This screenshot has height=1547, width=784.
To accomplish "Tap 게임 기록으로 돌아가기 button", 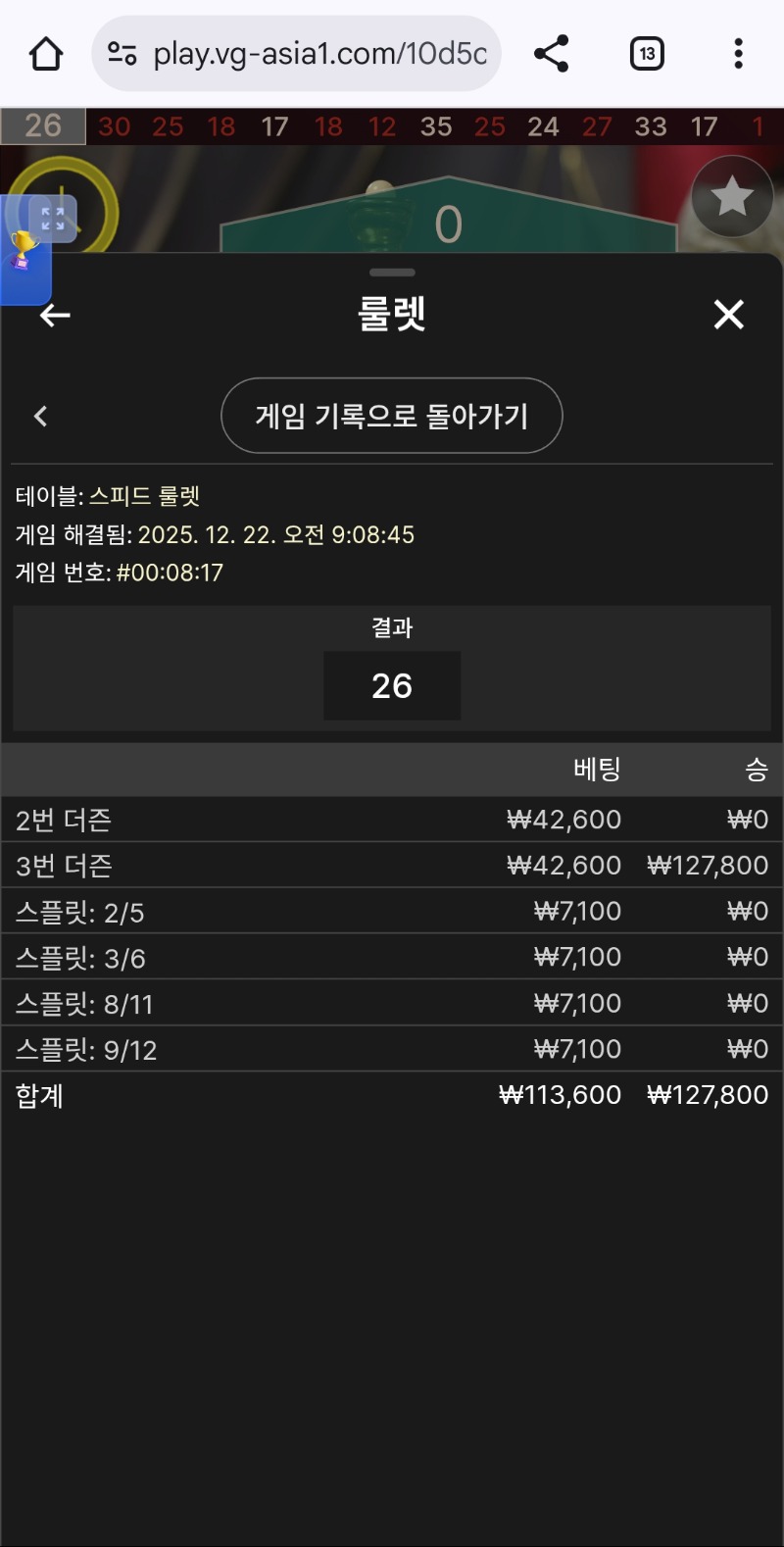I will [392, 416].
